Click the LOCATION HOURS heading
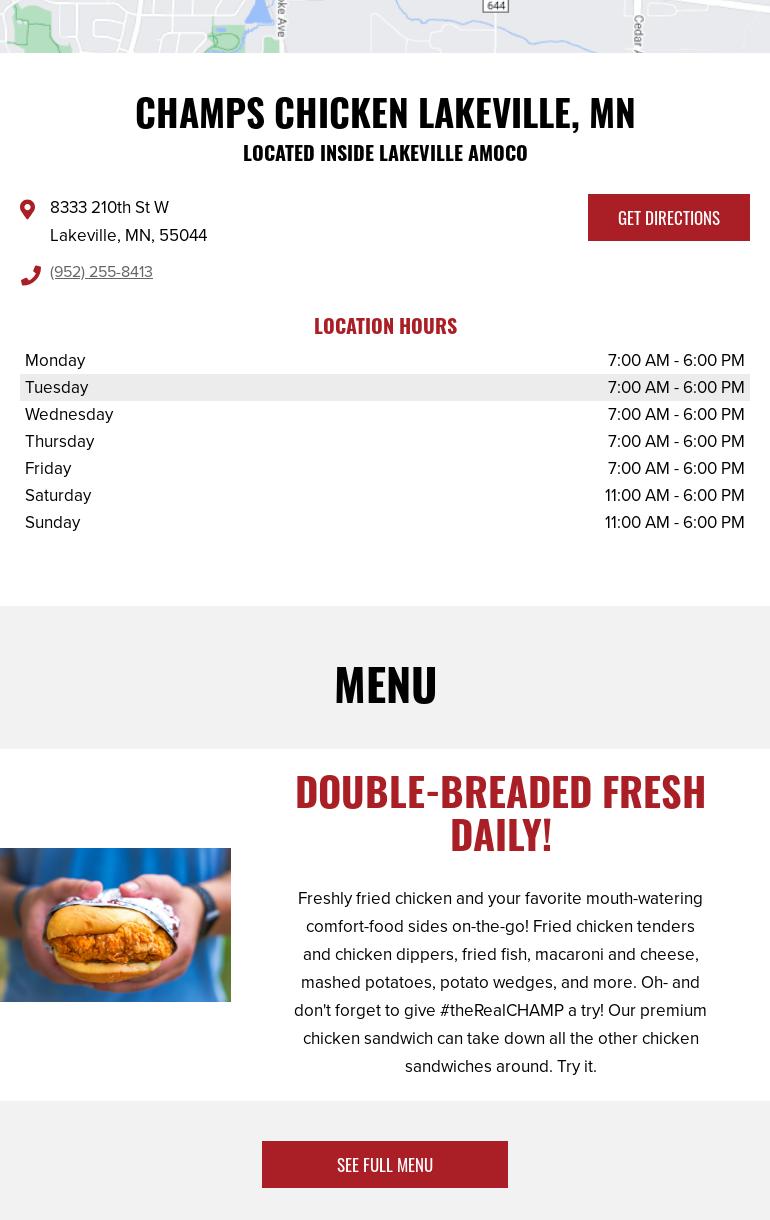770x1220 pixels. pyautogui.click(x=385, y=325)
